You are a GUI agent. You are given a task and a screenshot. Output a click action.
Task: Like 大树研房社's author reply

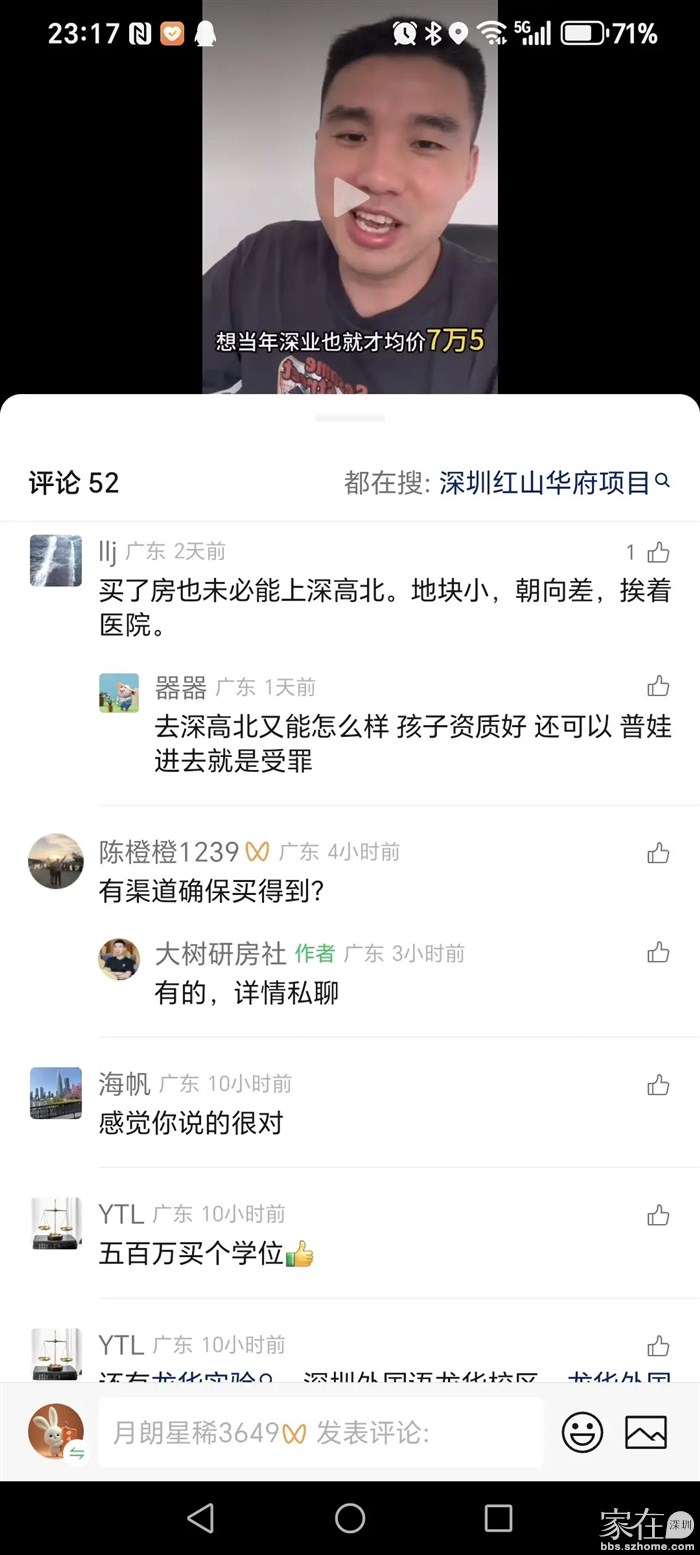[658, 952]
